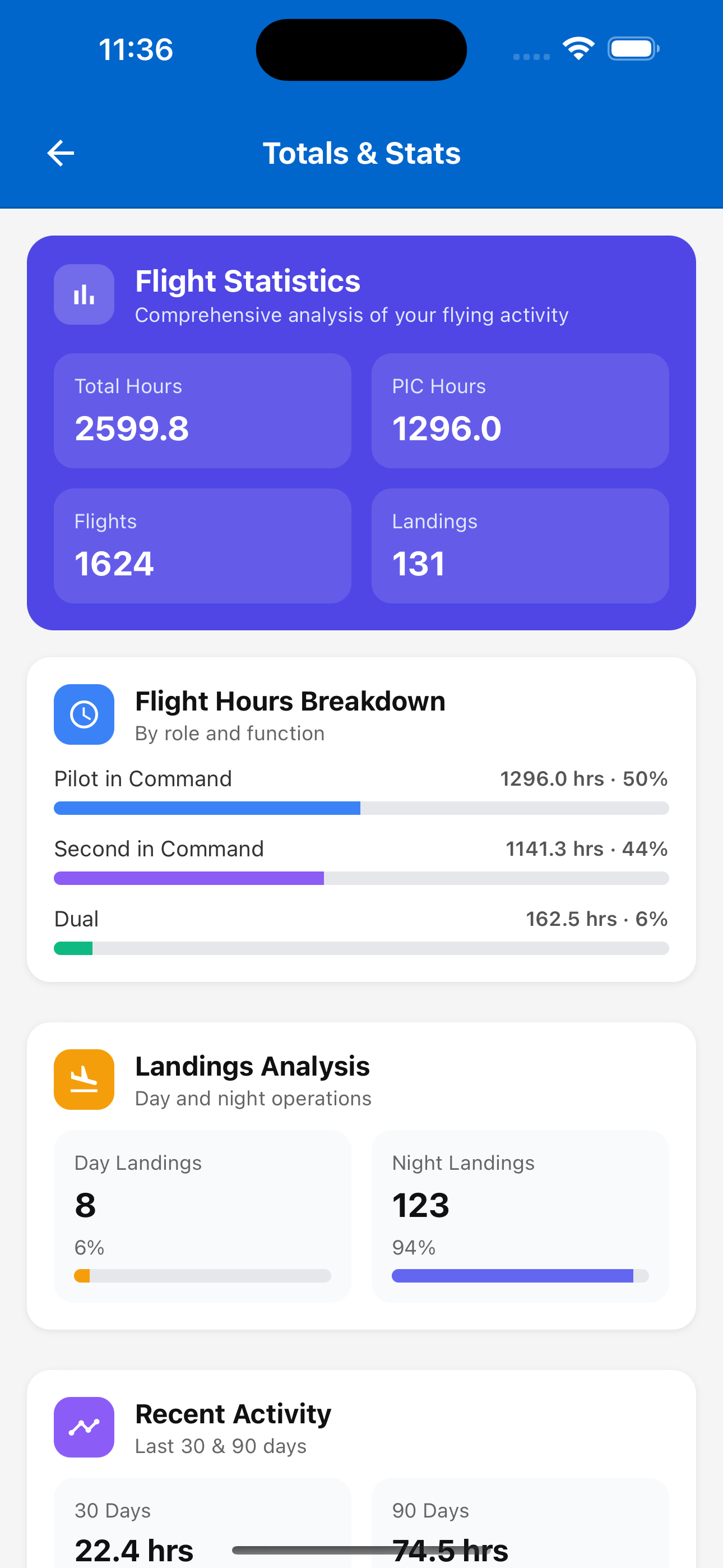Tap the Second in Command progress bar
The height and width of the screenshot is (1568, 723).
[x=361, y=878]
